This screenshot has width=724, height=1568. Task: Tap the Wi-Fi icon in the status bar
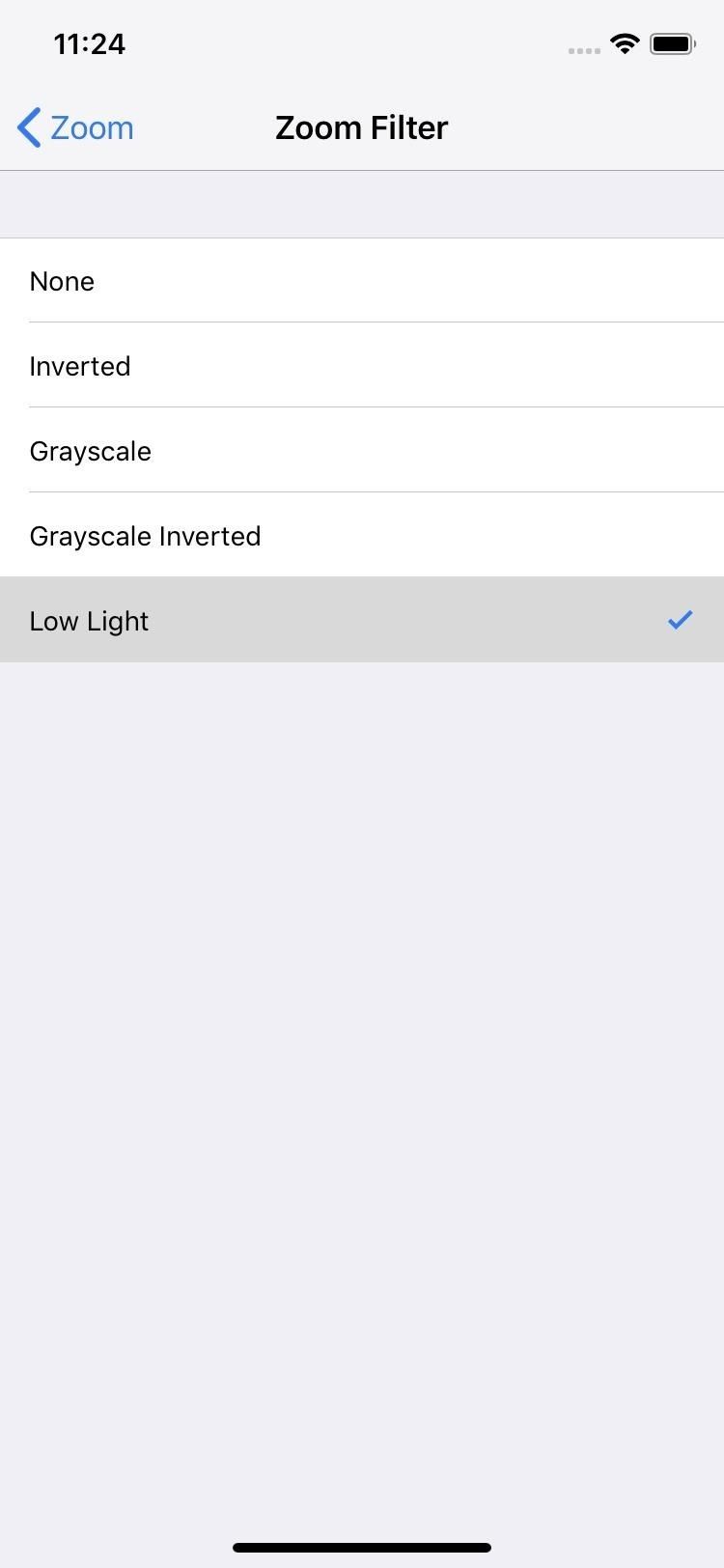click(624, 43)
